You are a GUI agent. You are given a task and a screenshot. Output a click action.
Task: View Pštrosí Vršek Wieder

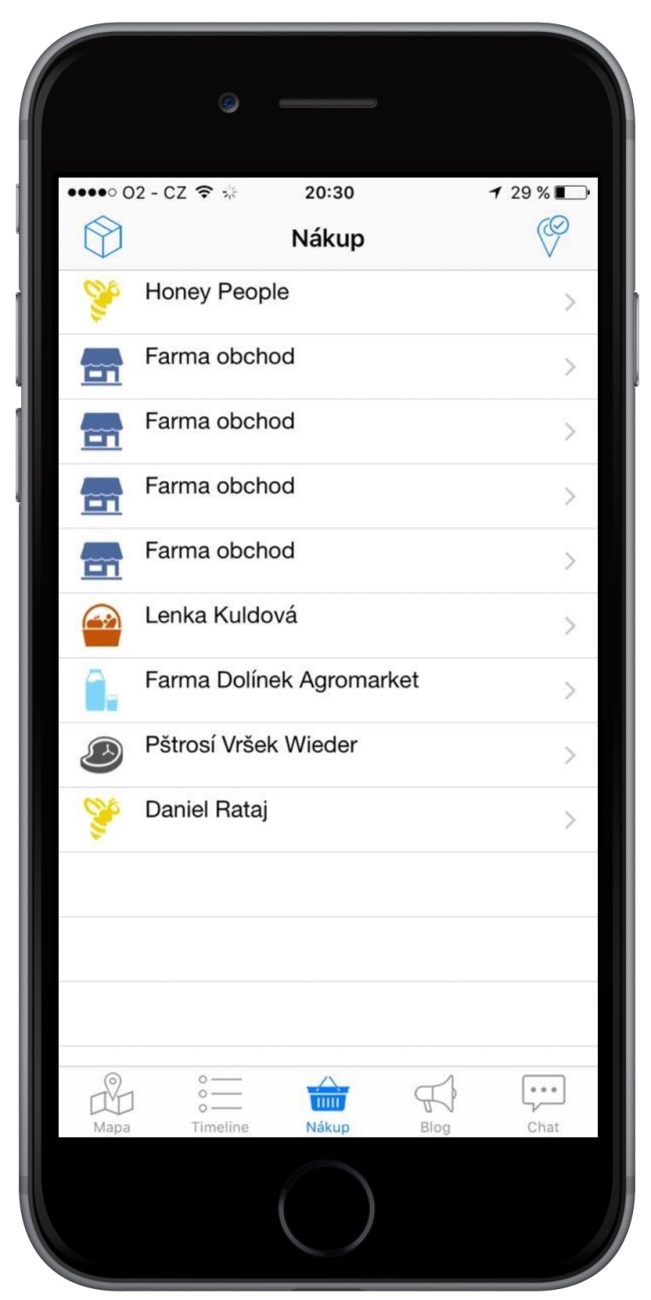328,755
